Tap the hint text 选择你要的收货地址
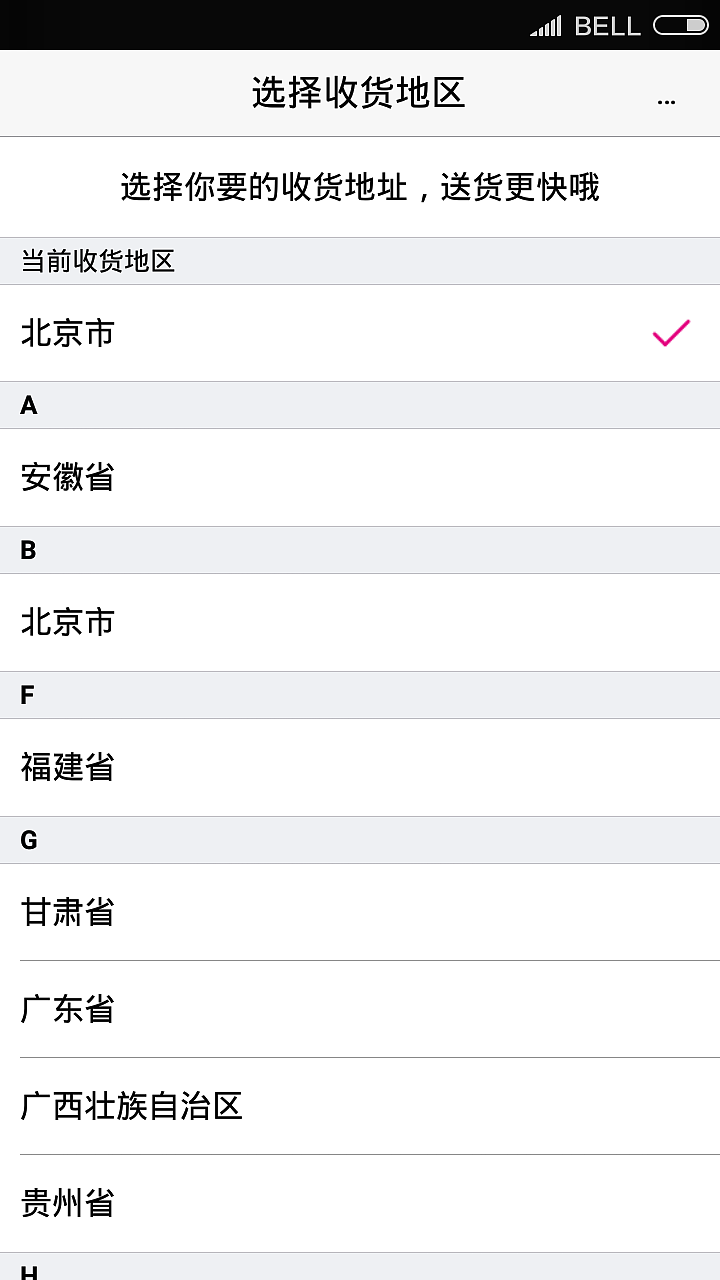Screen dimensions: 720x1280 point(360,188)
